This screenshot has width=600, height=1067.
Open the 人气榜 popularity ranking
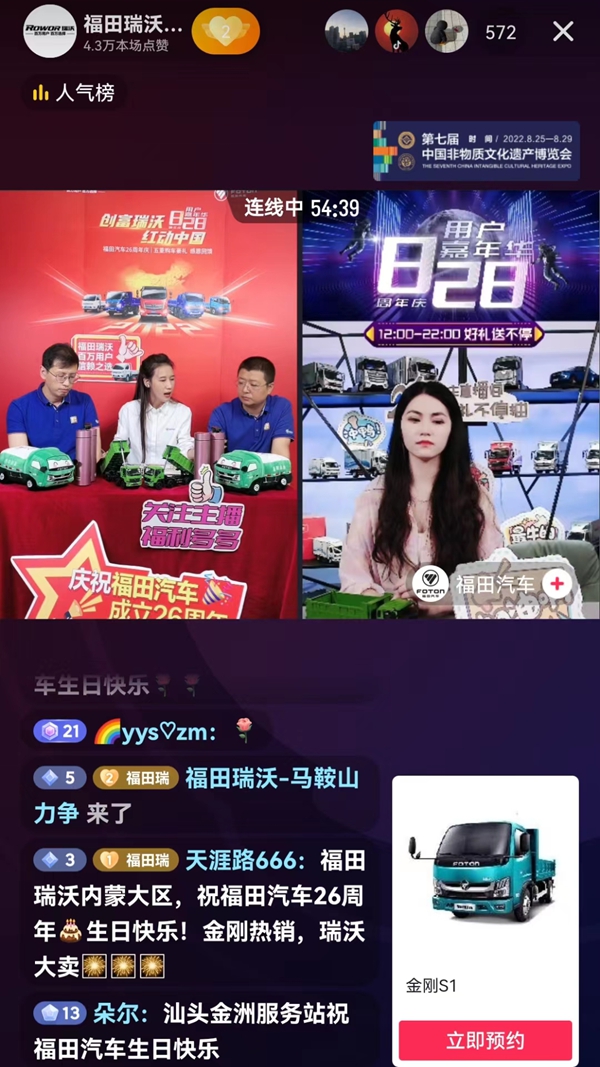coord(75,93)
